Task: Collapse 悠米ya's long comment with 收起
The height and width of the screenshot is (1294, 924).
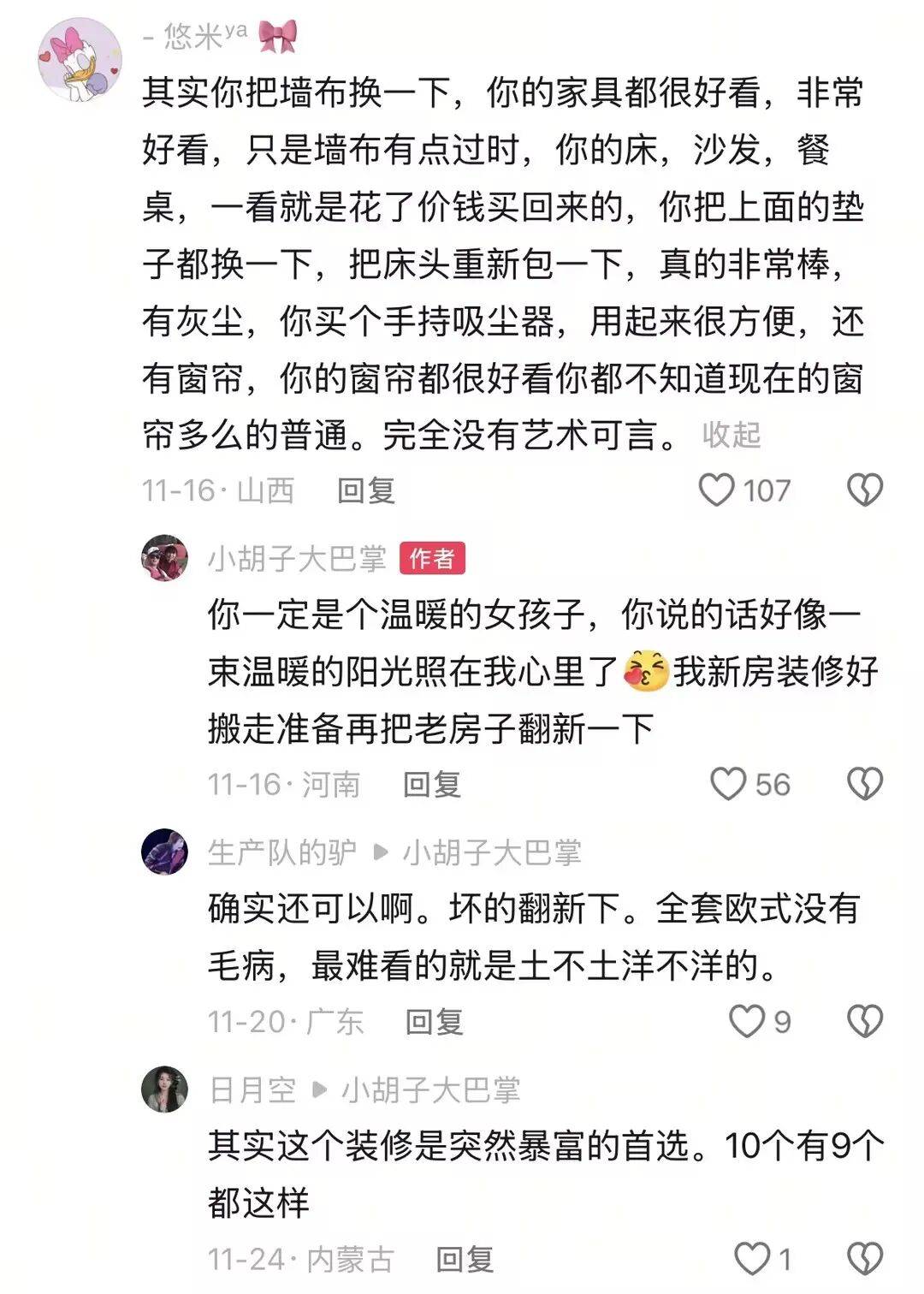Action: pos(731,435)
